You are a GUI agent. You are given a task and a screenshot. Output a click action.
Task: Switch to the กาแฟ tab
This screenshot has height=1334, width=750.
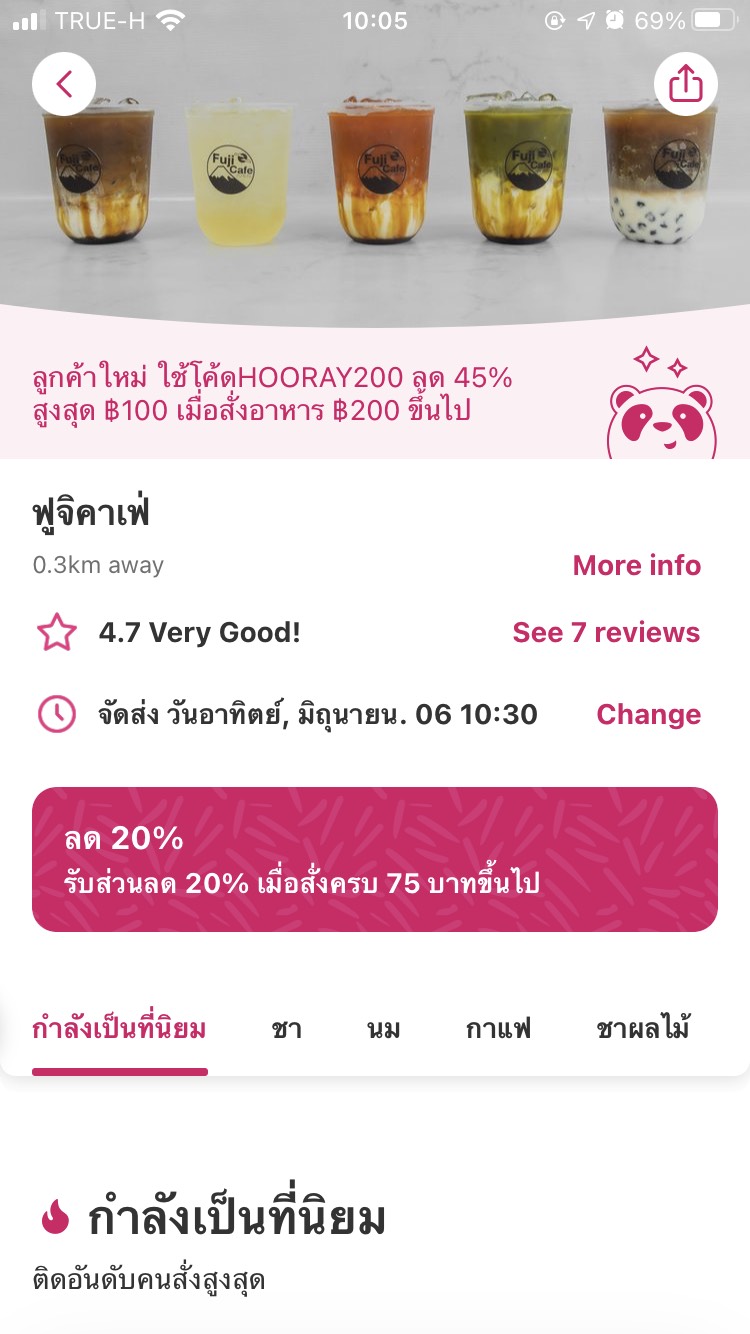(x=498, y=1029)
